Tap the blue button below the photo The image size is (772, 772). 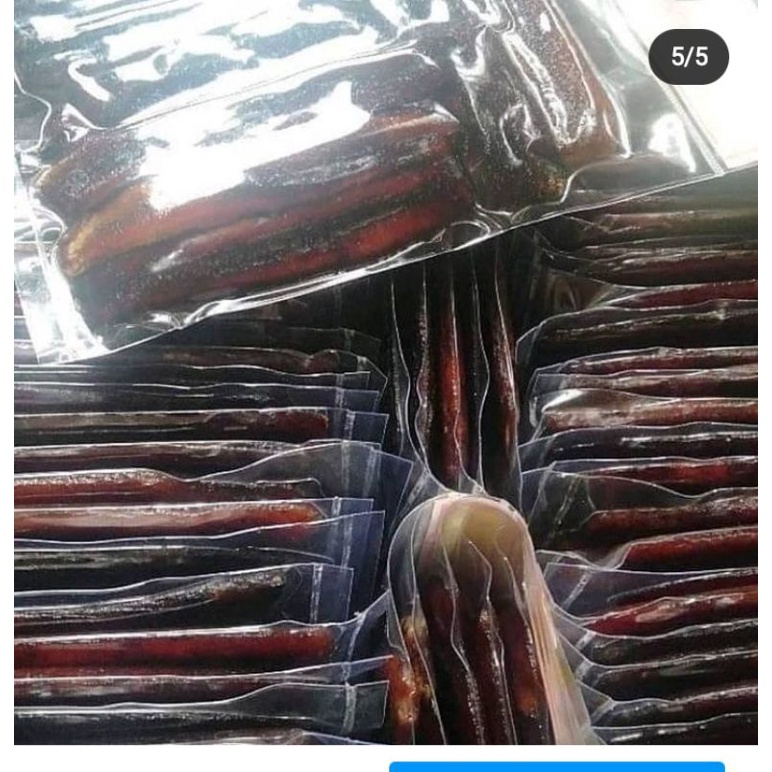pyautogui.click(x=556, y=766)
